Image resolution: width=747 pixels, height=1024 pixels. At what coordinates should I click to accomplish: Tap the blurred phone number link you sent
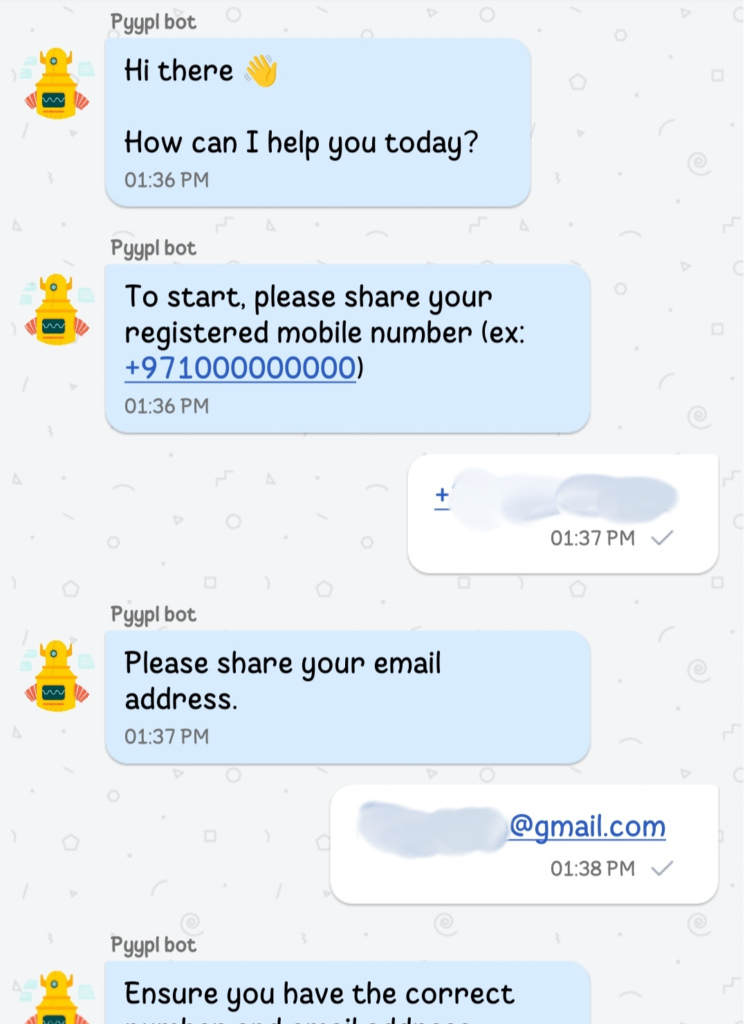tap(555, 498)
